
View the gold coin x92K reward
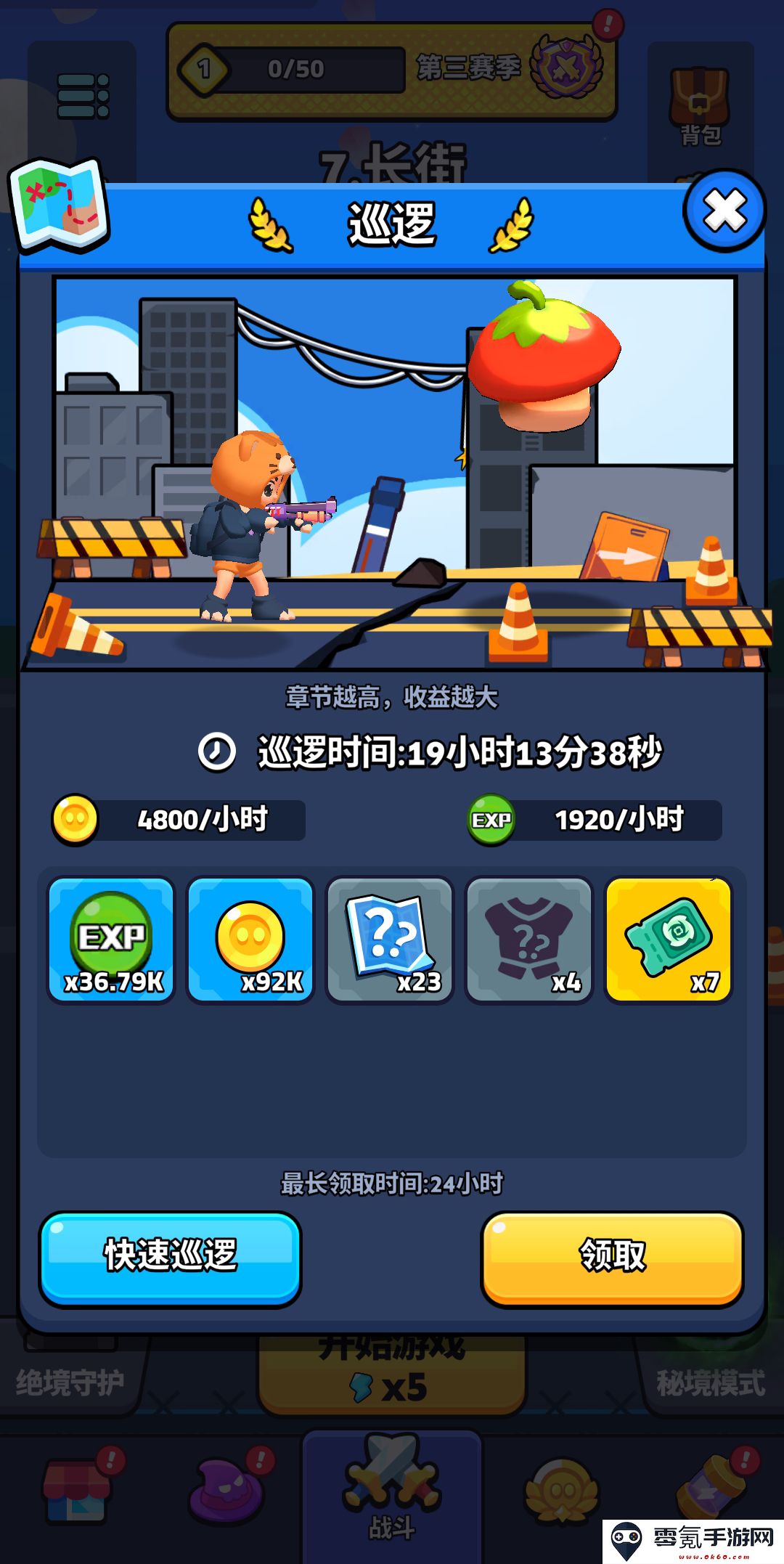pos(251,940)
